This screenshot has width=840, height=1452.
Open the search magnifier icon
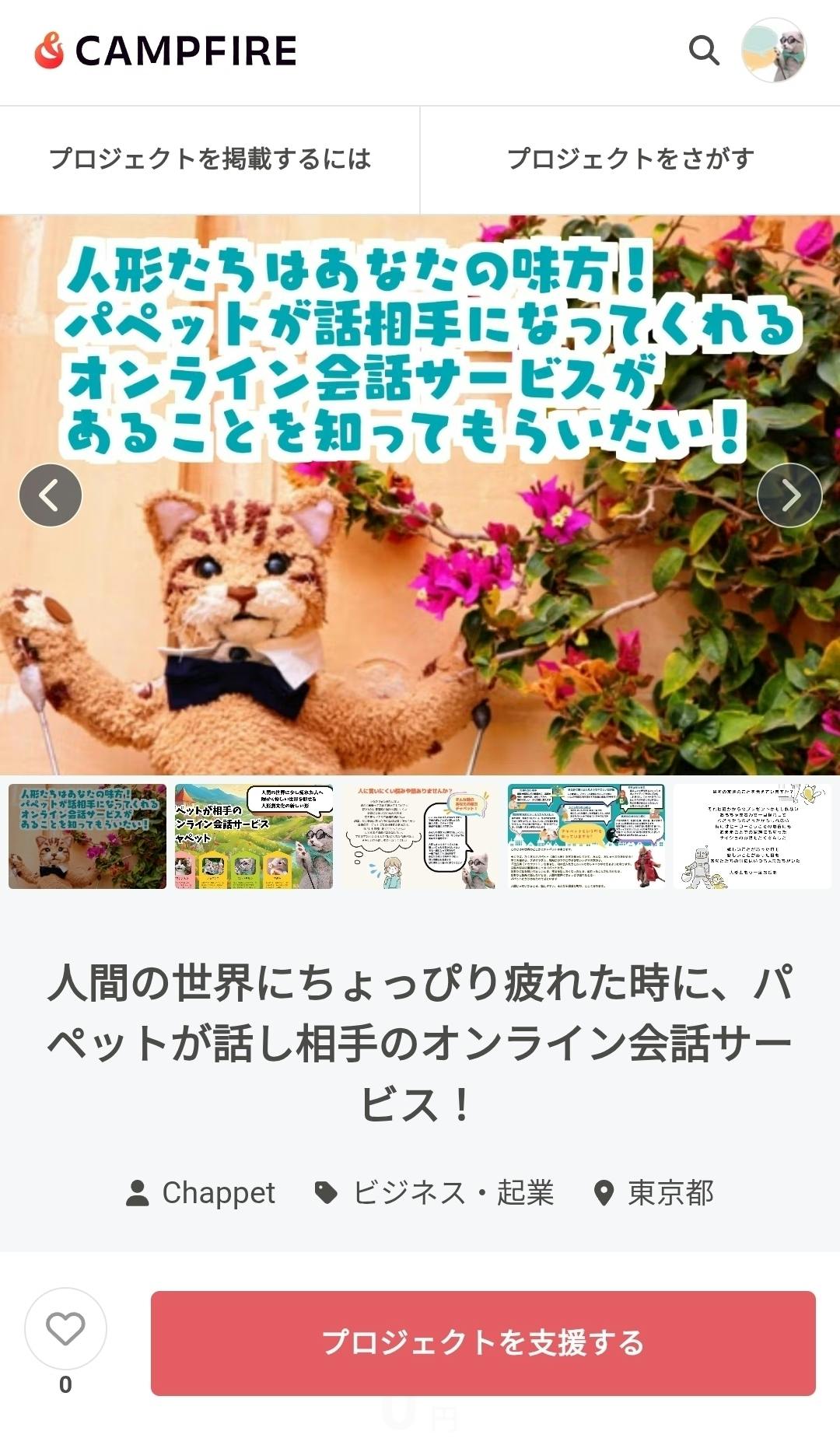point(704,51)
